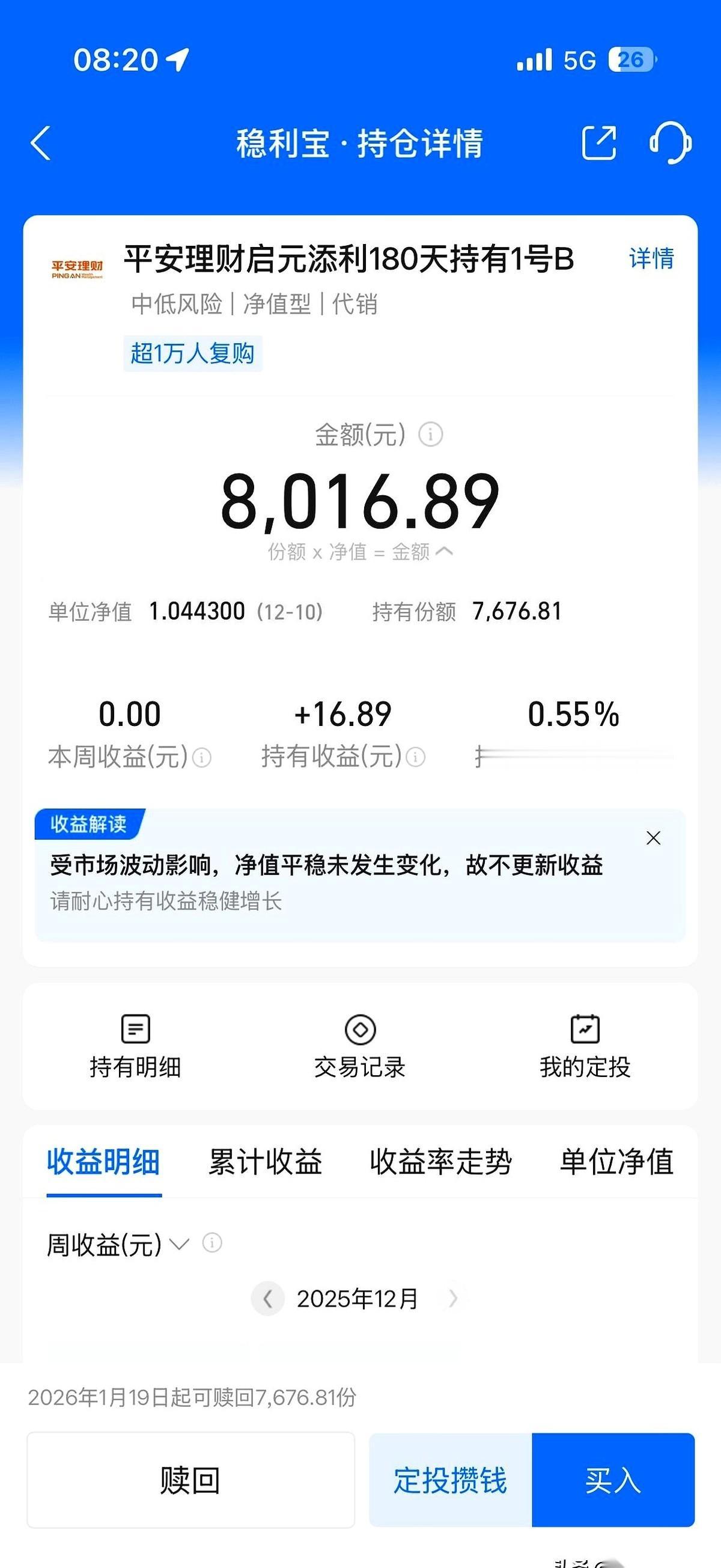
Task: Tap the info icon beside 本周收益(元)
Action: point(202,758)
